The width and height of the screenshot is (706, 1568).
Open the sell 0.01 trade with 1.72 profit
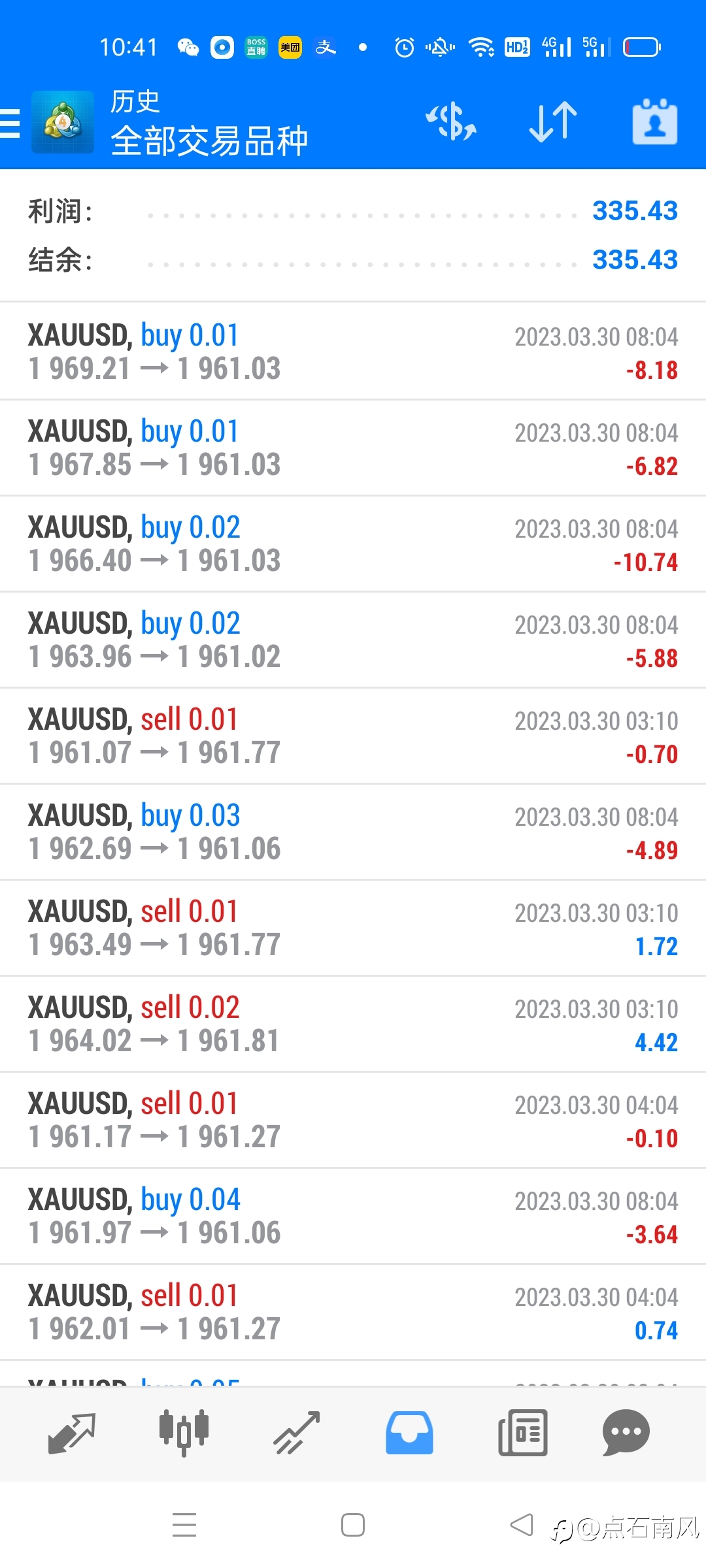(x=353, y=928)
